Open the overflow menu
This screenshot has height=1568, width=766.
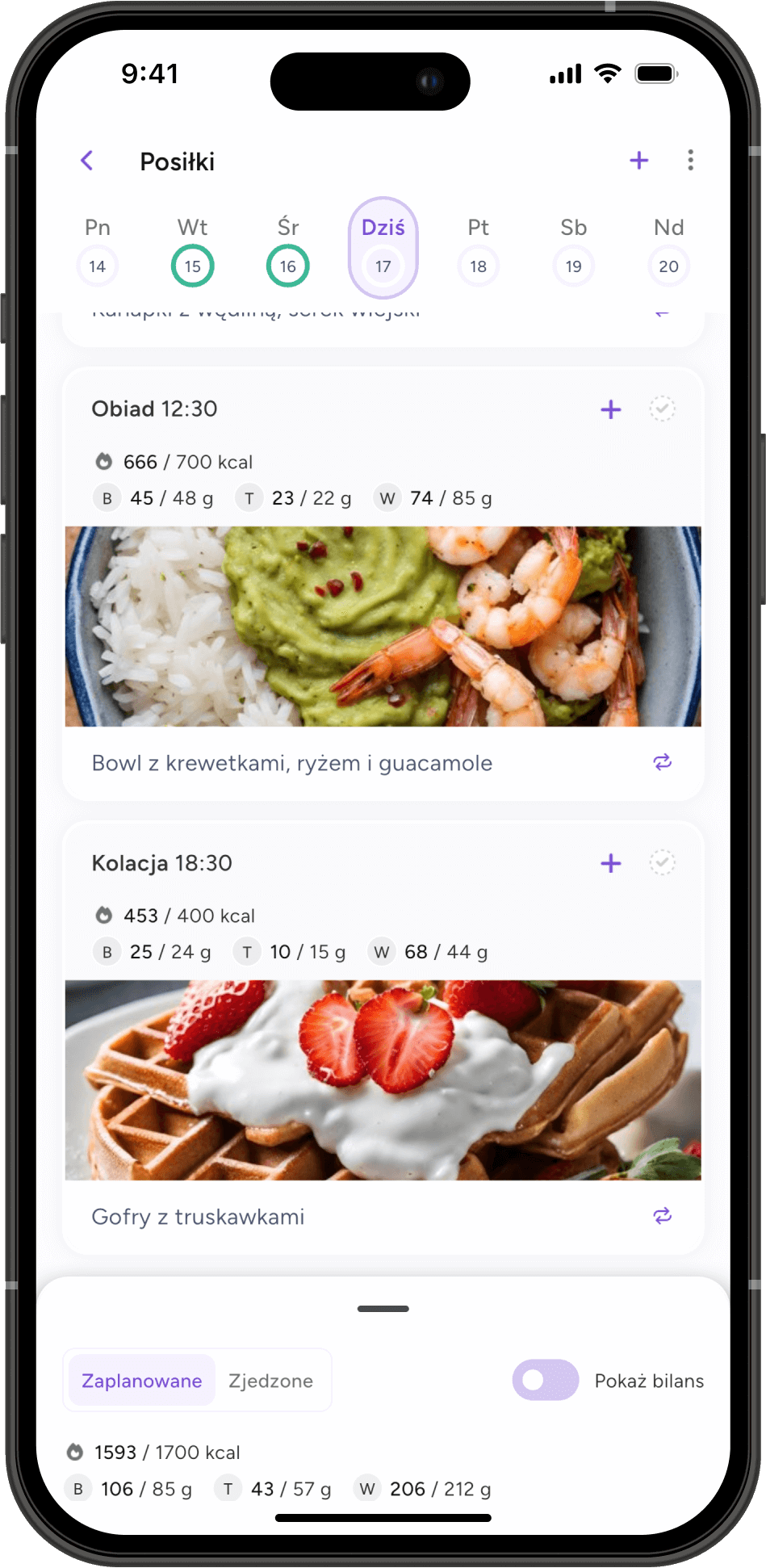[690, 161]
